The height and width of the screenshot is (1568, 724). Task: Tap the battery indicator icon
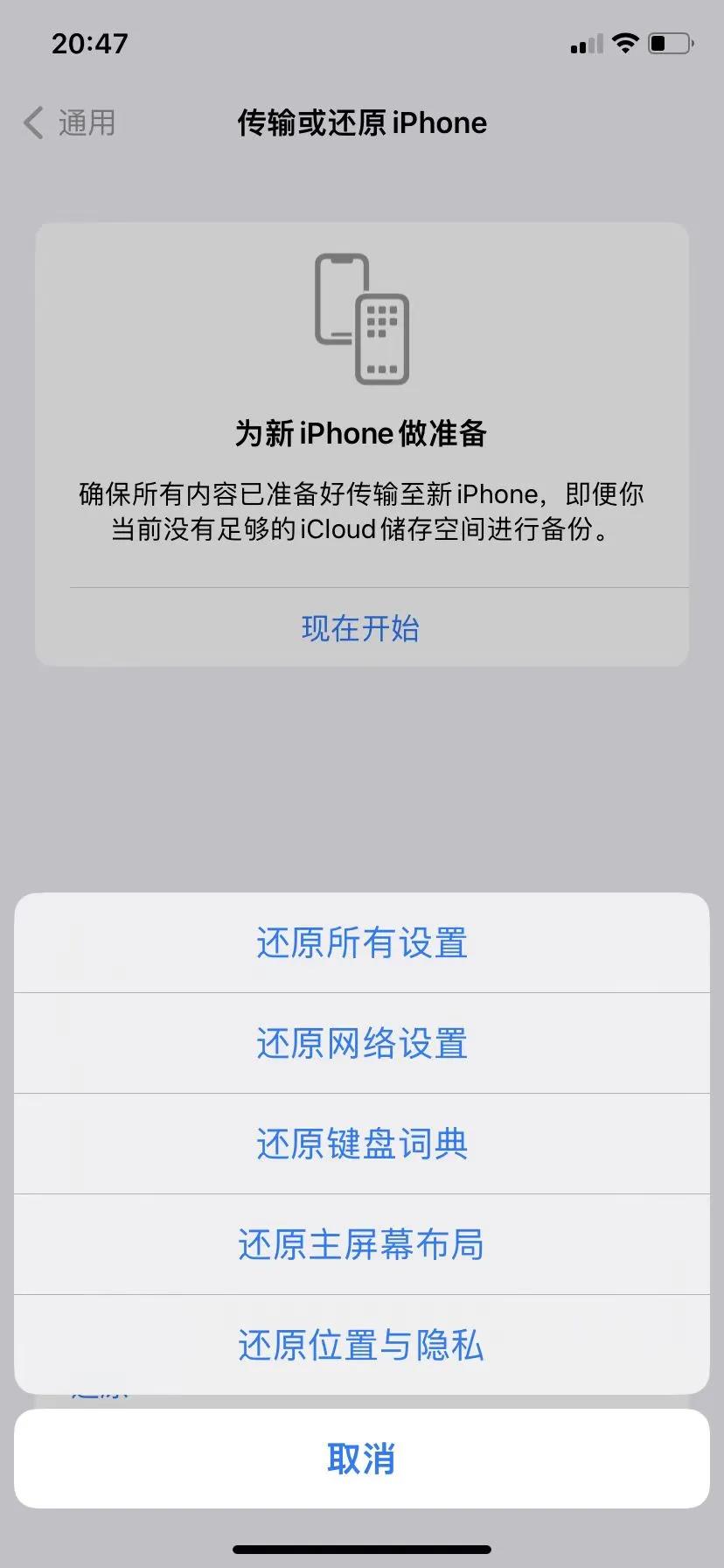[667, 43]
